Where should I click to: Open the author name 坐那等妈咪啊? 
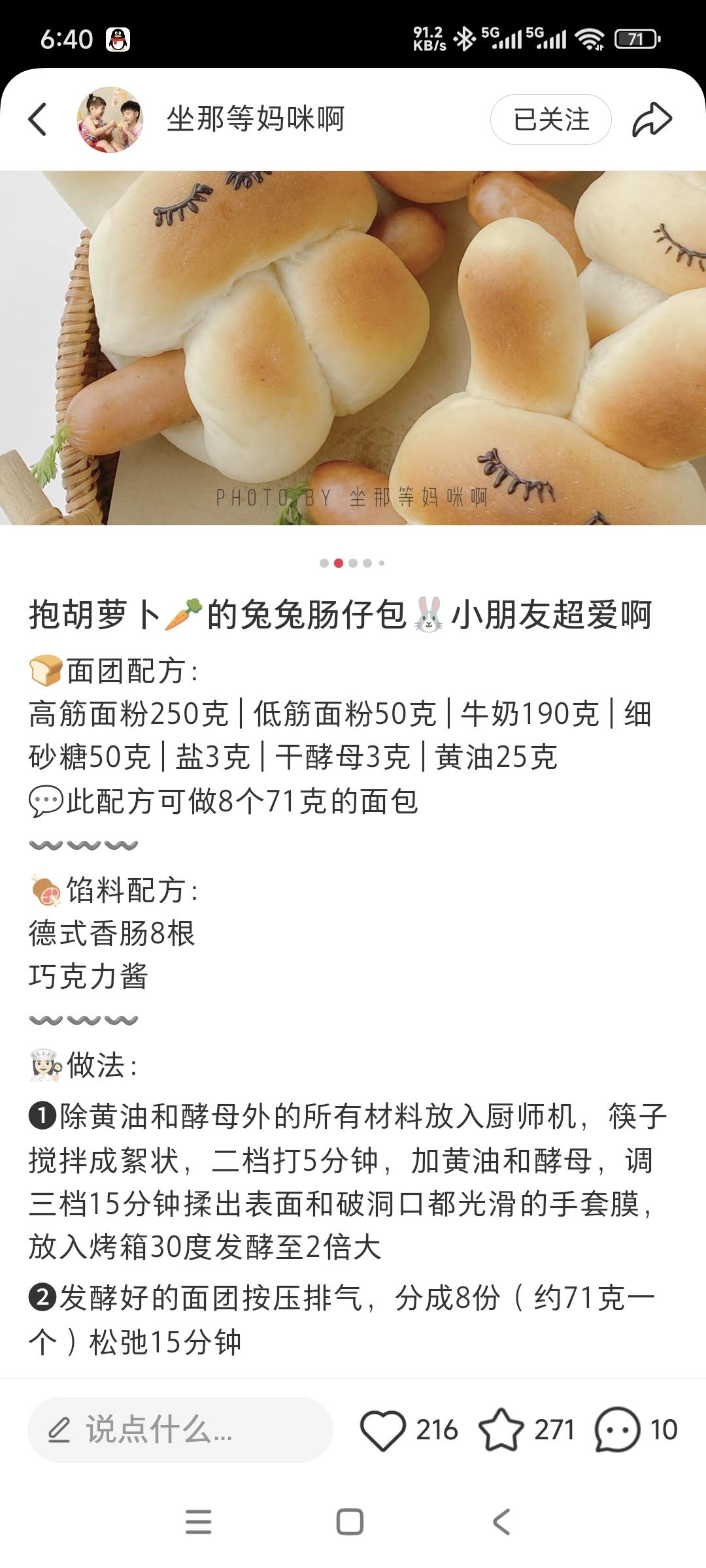coord(255,120)
